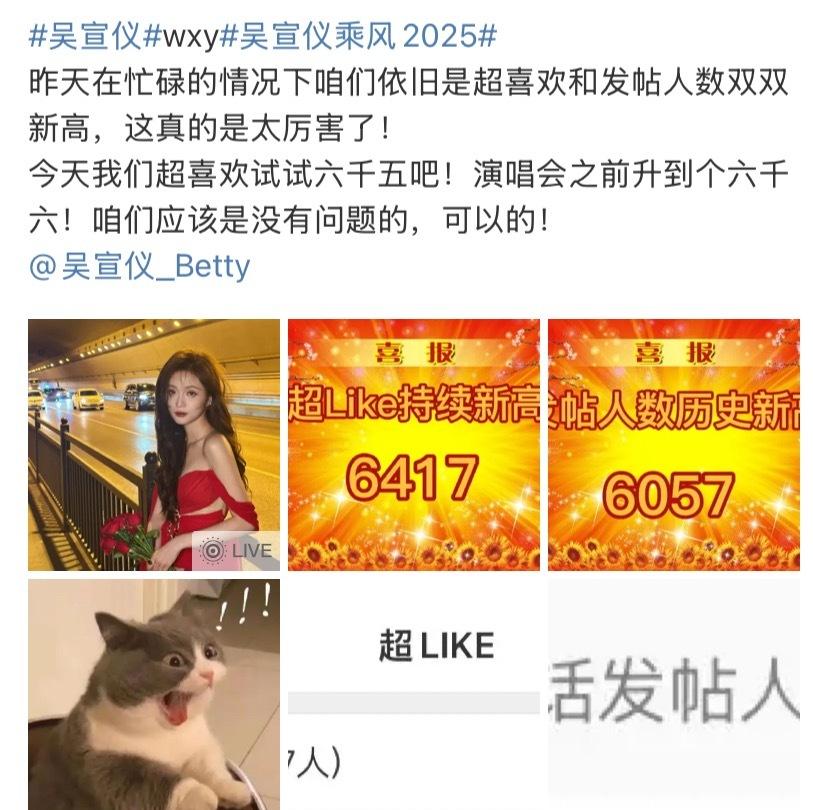813x810 pixels.
Task: View the 超Like持续新高 6417 image
Action: pyautogui.click(x=413, y=445)
